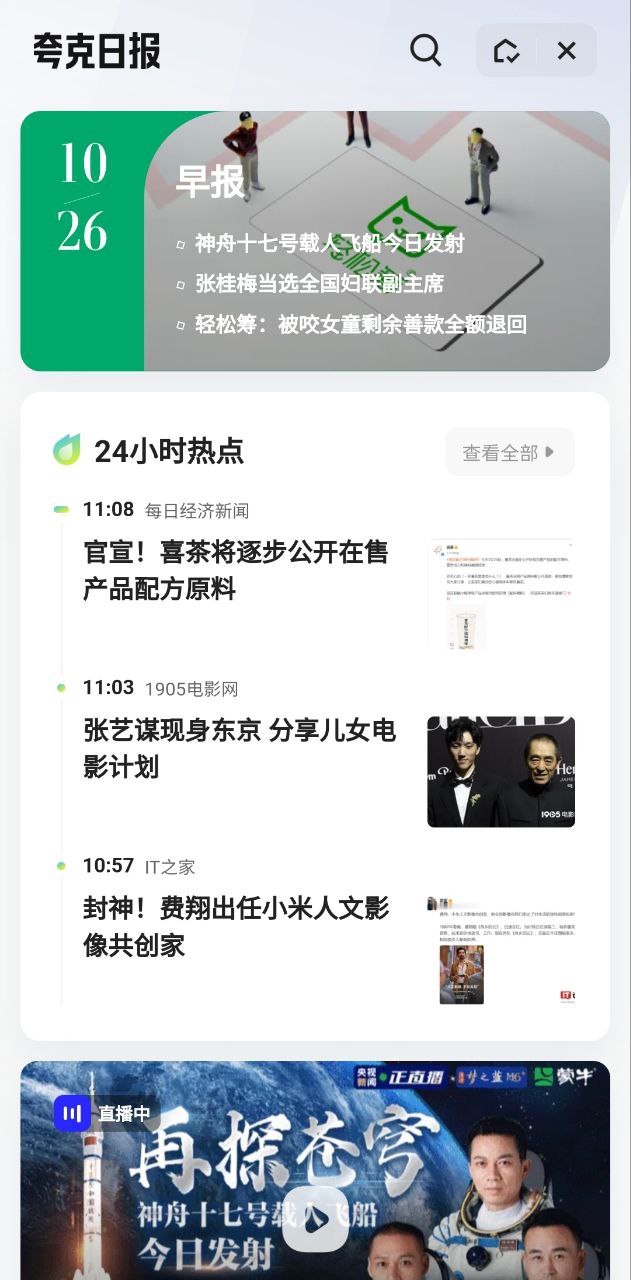631x1280 pixels.
Task: Open the 喜茶 product formula article
Action: coord(236,570)
